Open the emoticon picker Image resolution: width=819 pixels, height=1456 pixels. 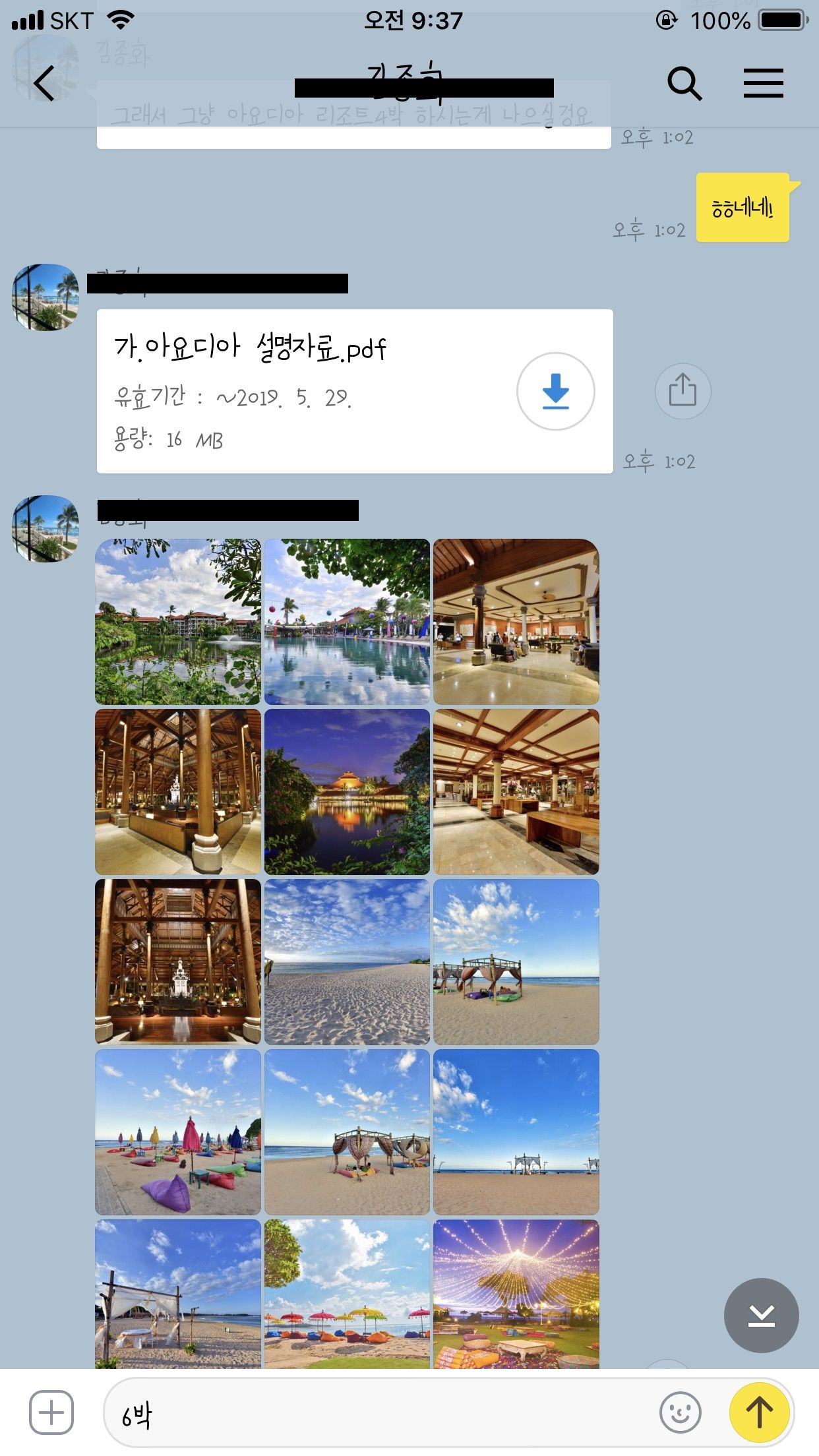coord(680,1412)
